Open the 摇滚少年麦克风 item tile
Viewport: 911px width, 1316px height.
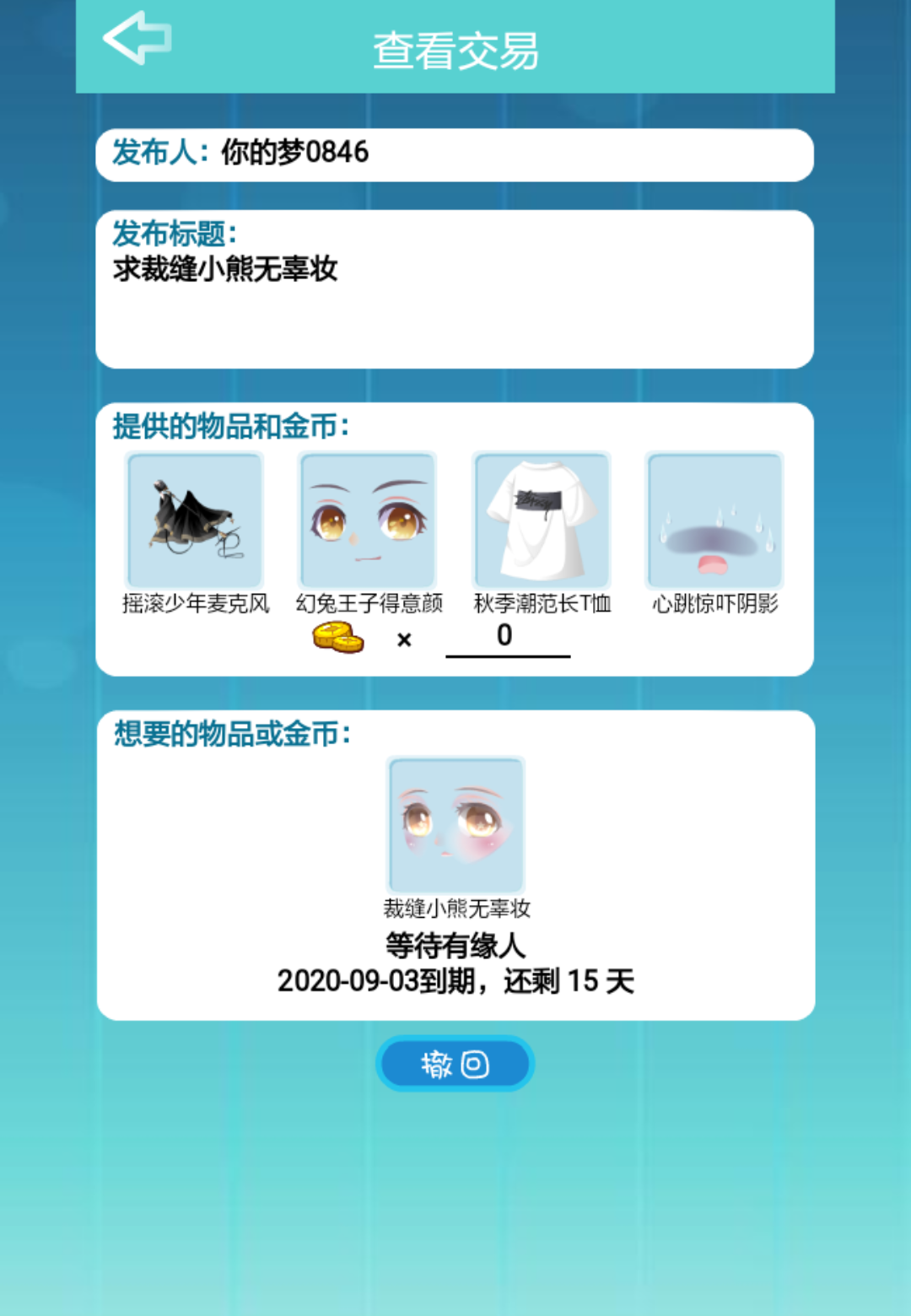point(195,520)
